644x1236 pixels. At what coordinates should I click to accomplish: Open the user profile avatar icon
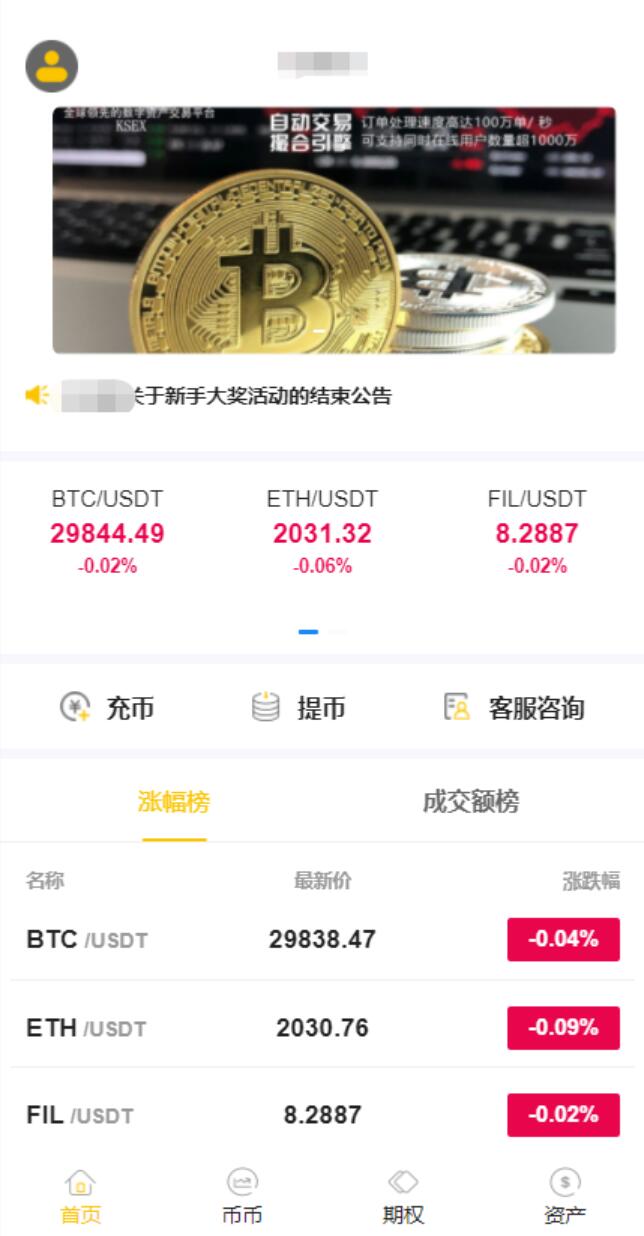tap(52, 66)
